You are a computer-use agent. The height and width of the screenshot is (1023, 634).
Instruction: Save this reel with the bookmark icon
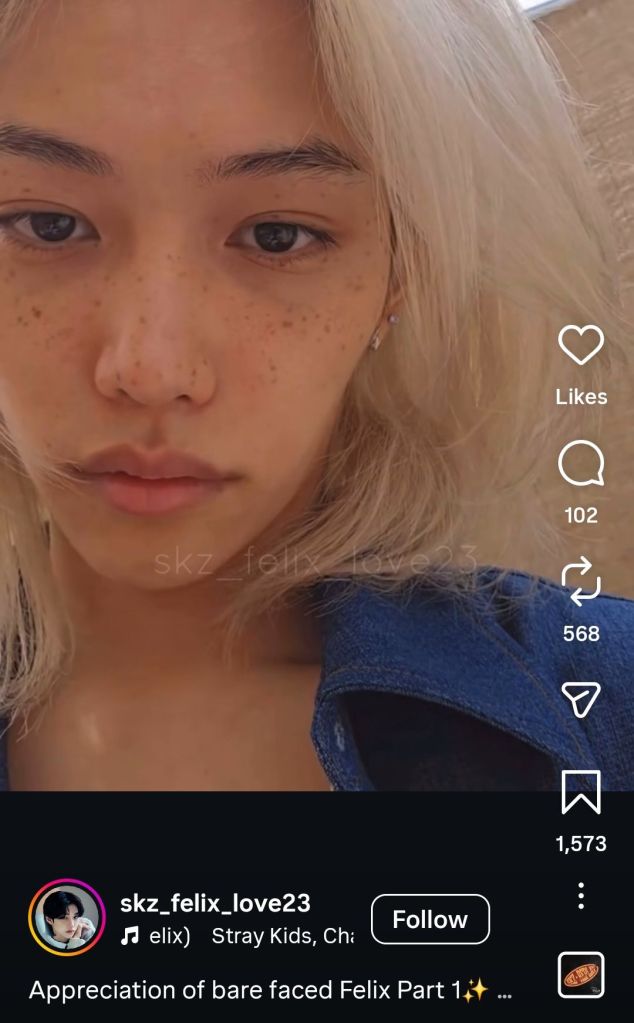(x=580, y=792)
